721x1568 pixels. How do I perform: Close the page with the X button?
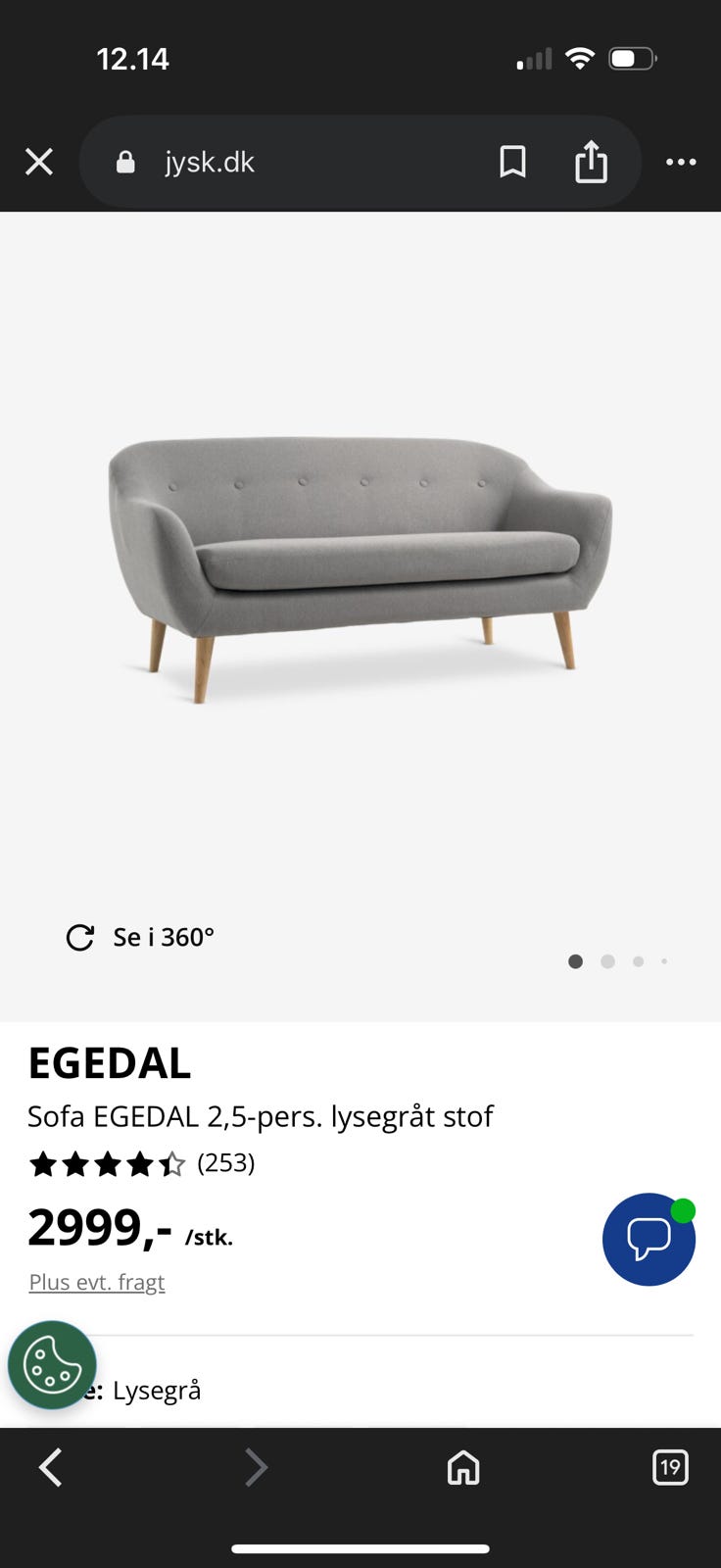pyautogui.click(x=38, y=162)
